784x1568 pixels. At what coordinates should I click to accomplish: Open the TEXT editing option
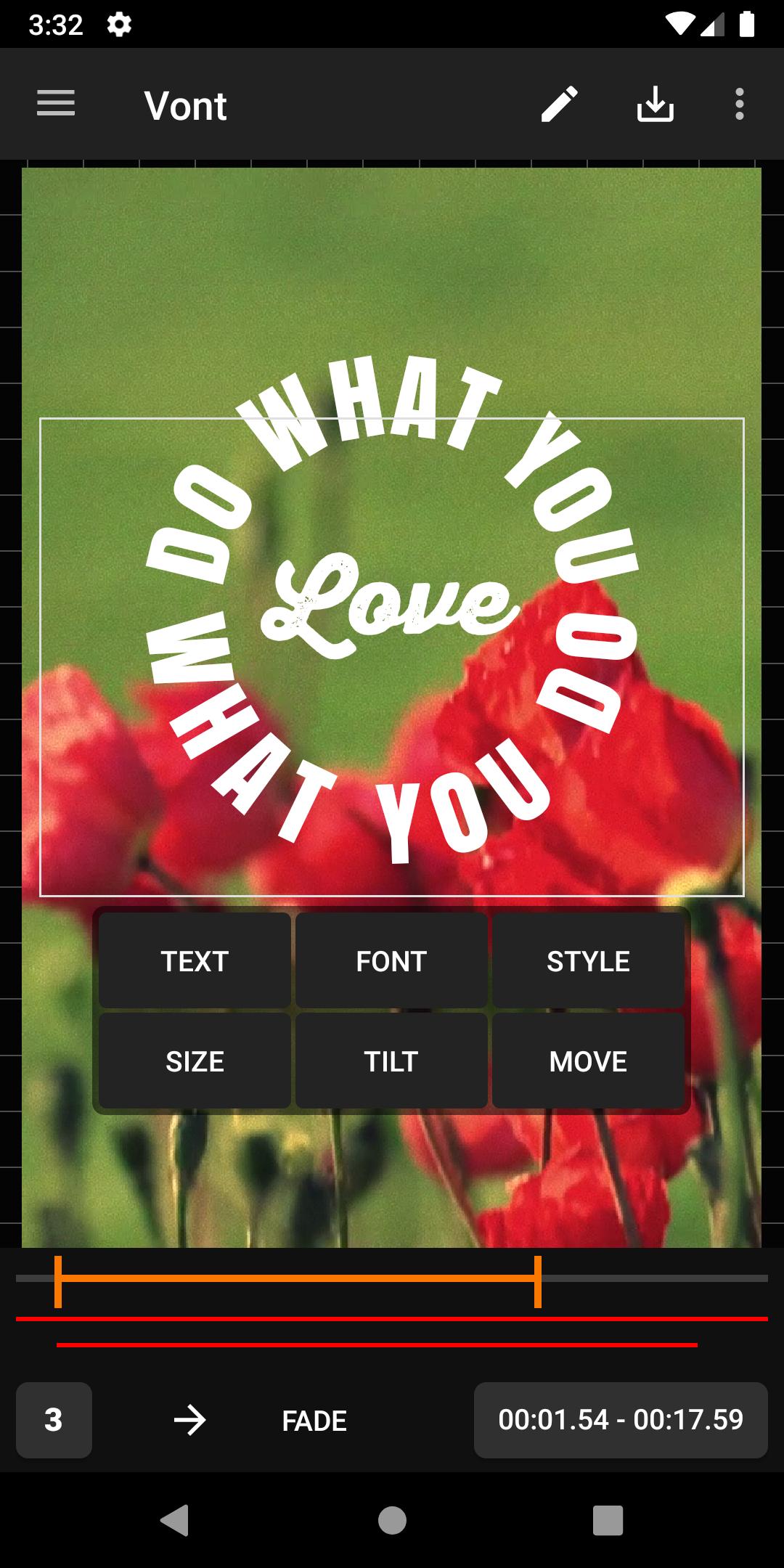(195, 960)
